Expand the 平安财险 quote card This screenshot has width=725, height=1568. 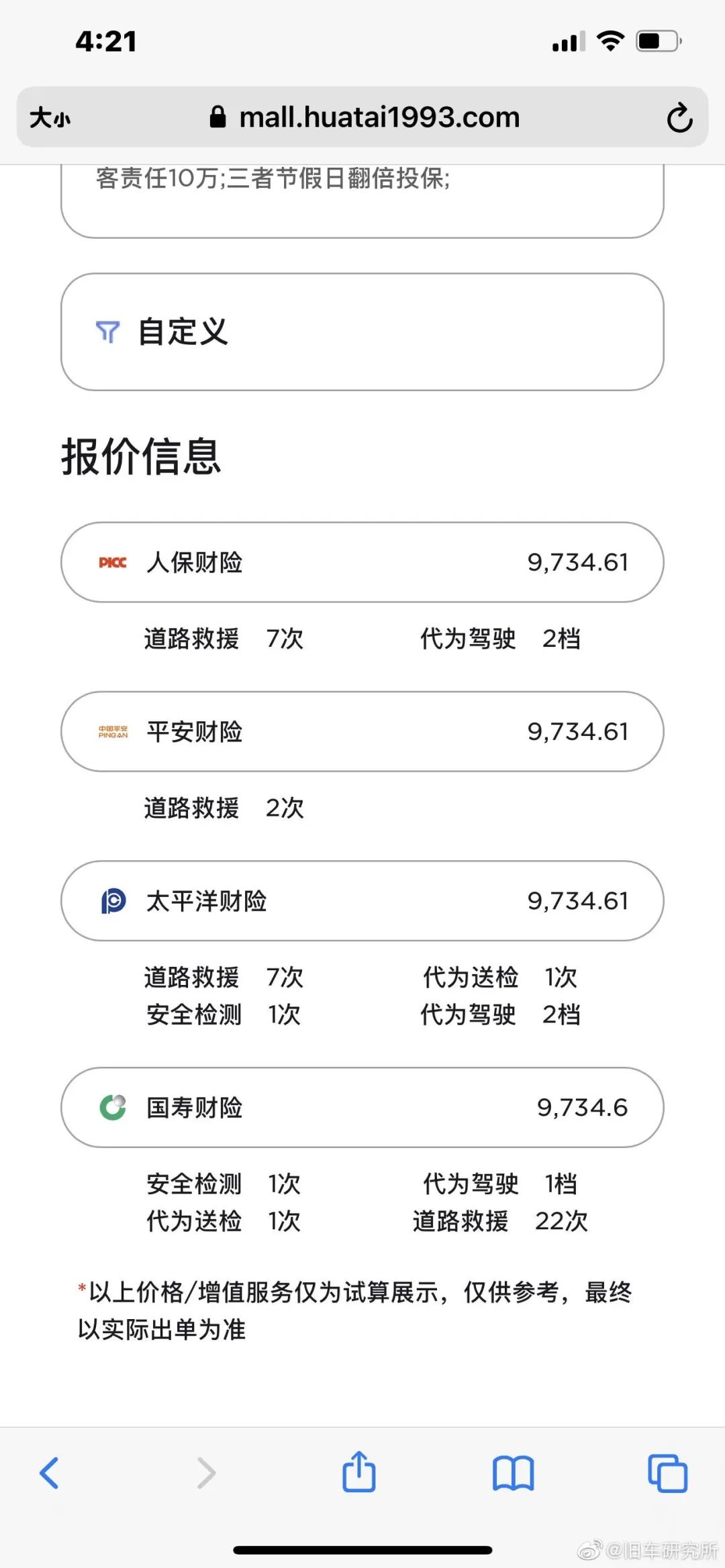[360, 732]
